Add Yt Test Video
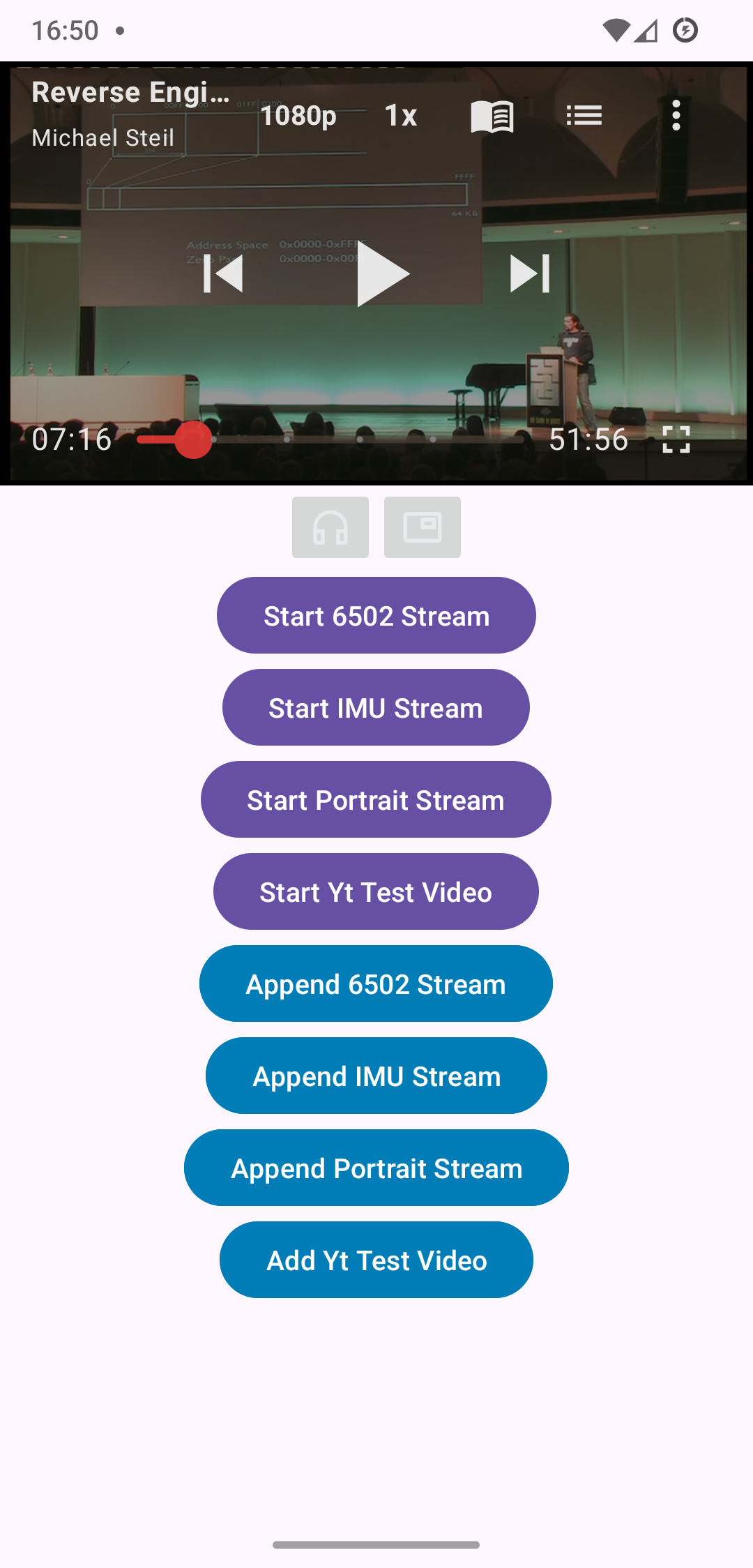This screenshot has width=753, height=1568. click(376, 1260)
